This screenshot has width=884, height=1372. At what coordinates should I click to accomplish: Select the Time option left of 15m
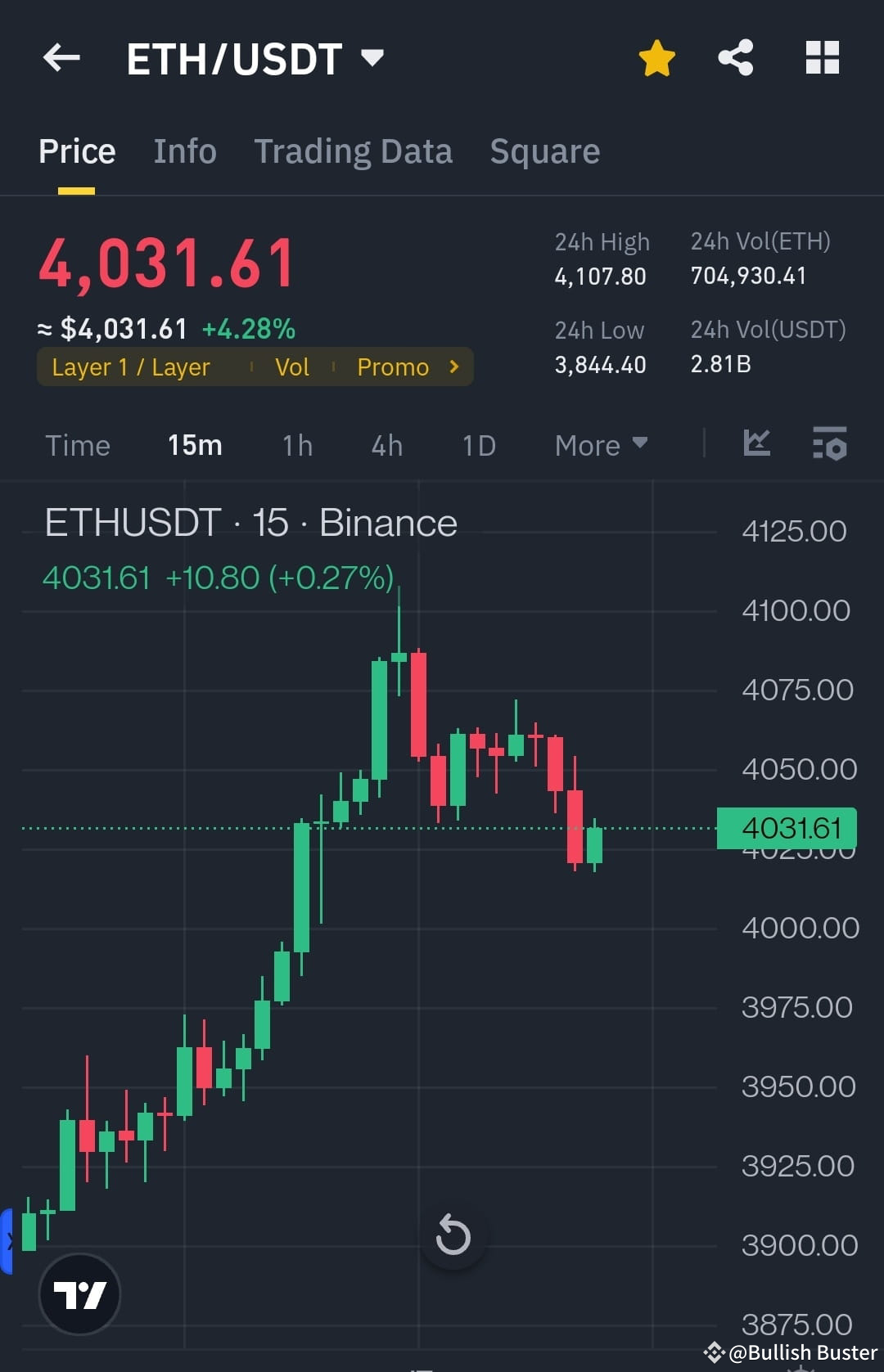click(78, 444)
